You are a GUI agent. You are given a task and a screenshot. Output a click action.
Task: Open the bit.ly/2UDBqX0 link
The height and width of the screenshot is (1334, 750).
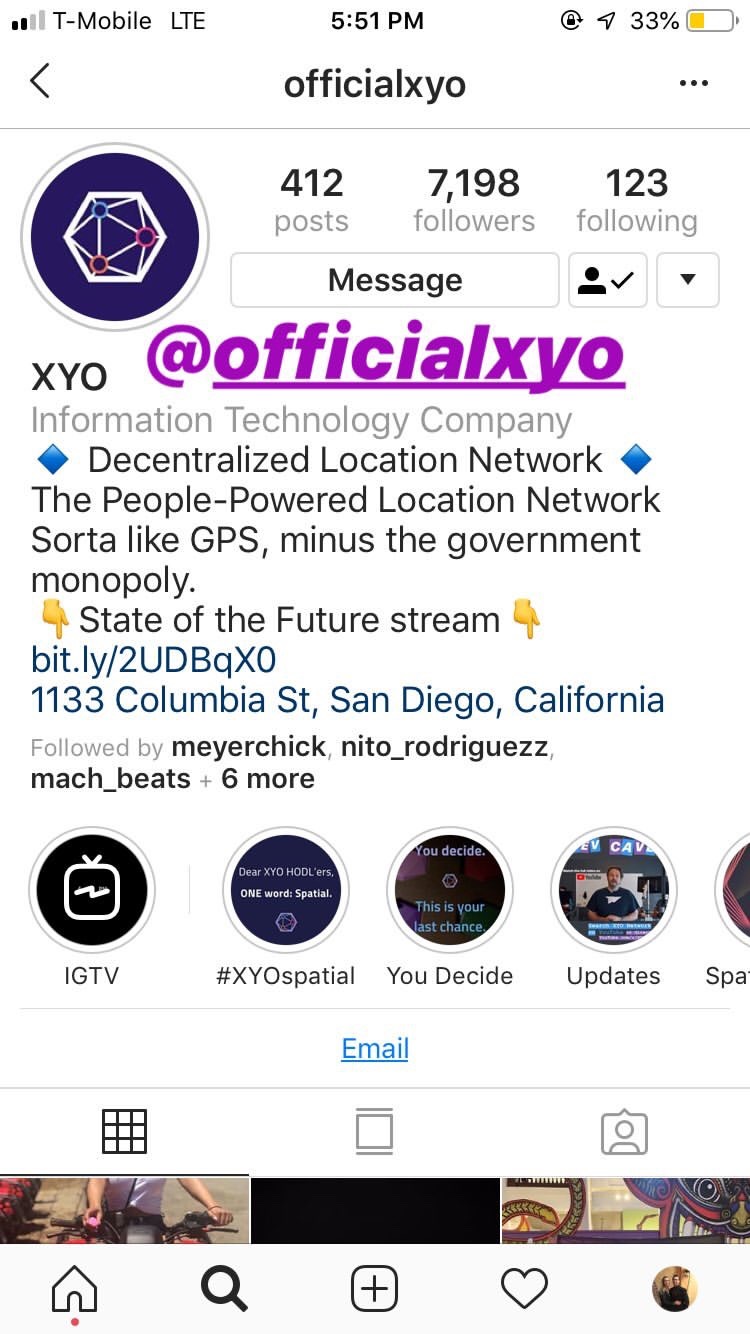click(154, 660)
